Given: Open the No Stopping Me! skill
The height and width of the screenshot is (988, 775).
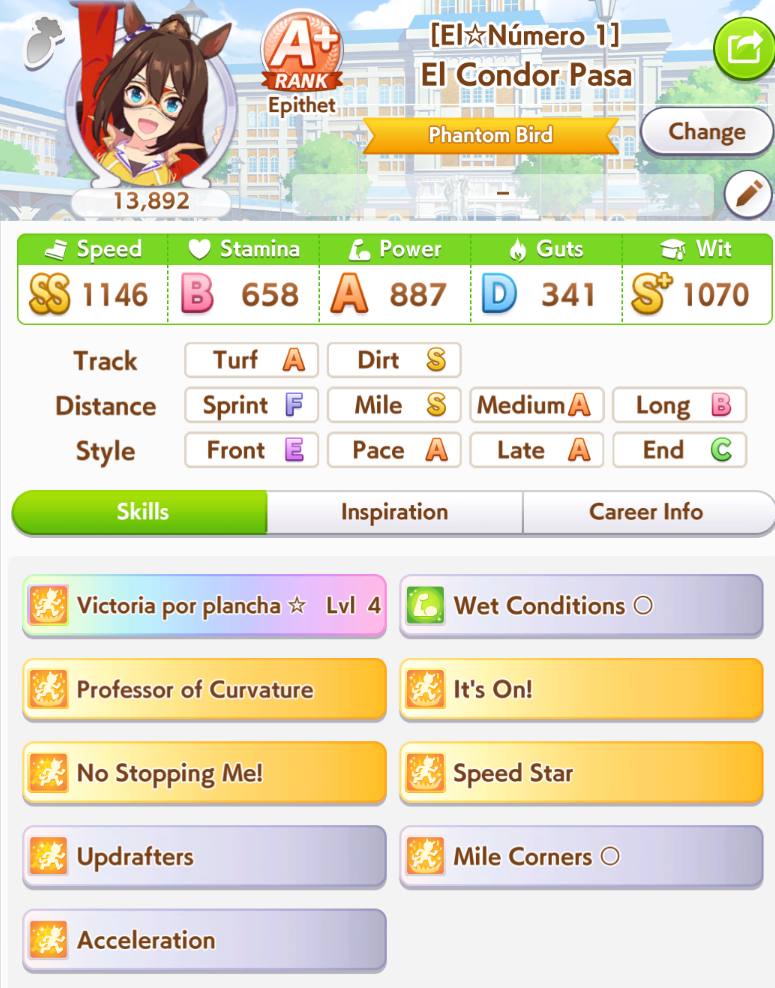Looking at the screenshot, I should [204, 773].
